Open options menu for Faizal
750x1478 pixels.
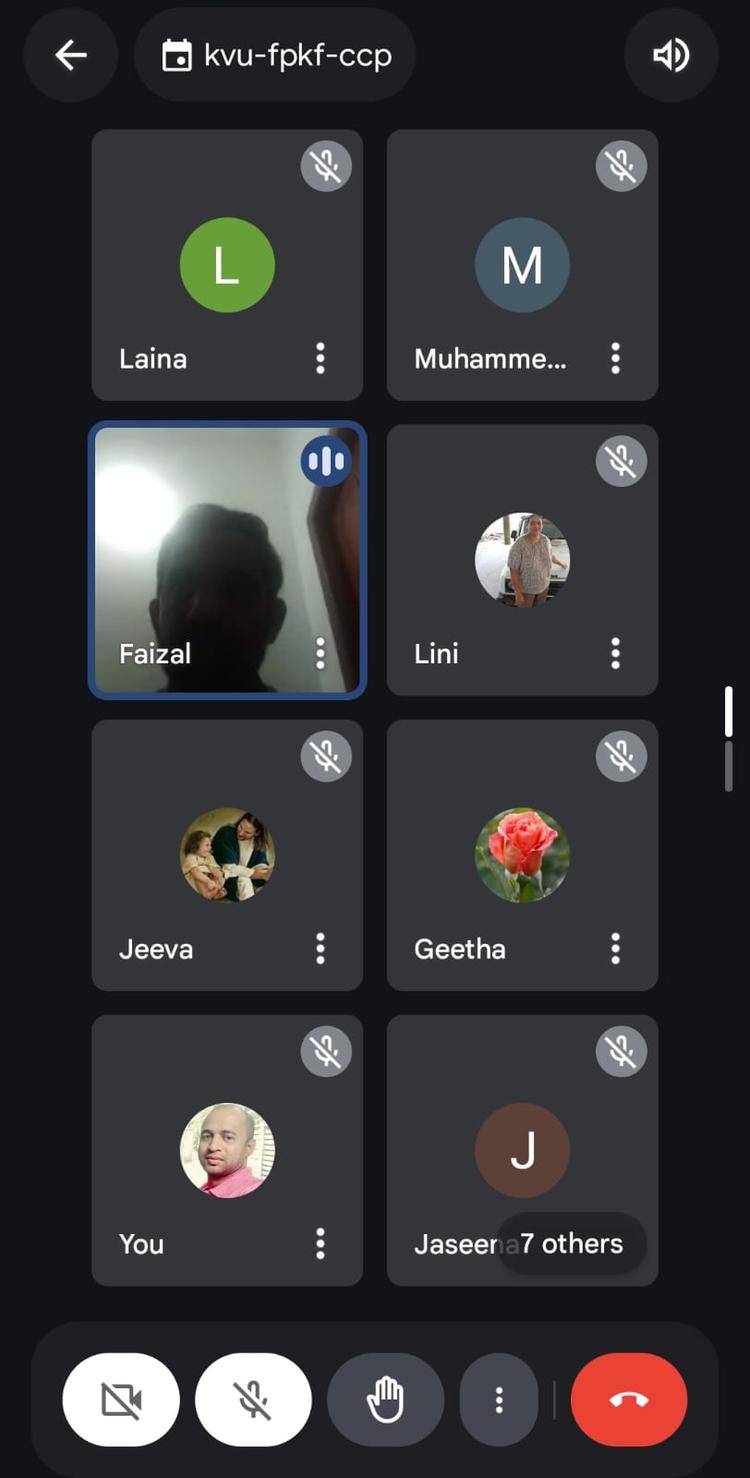[320, 653]
